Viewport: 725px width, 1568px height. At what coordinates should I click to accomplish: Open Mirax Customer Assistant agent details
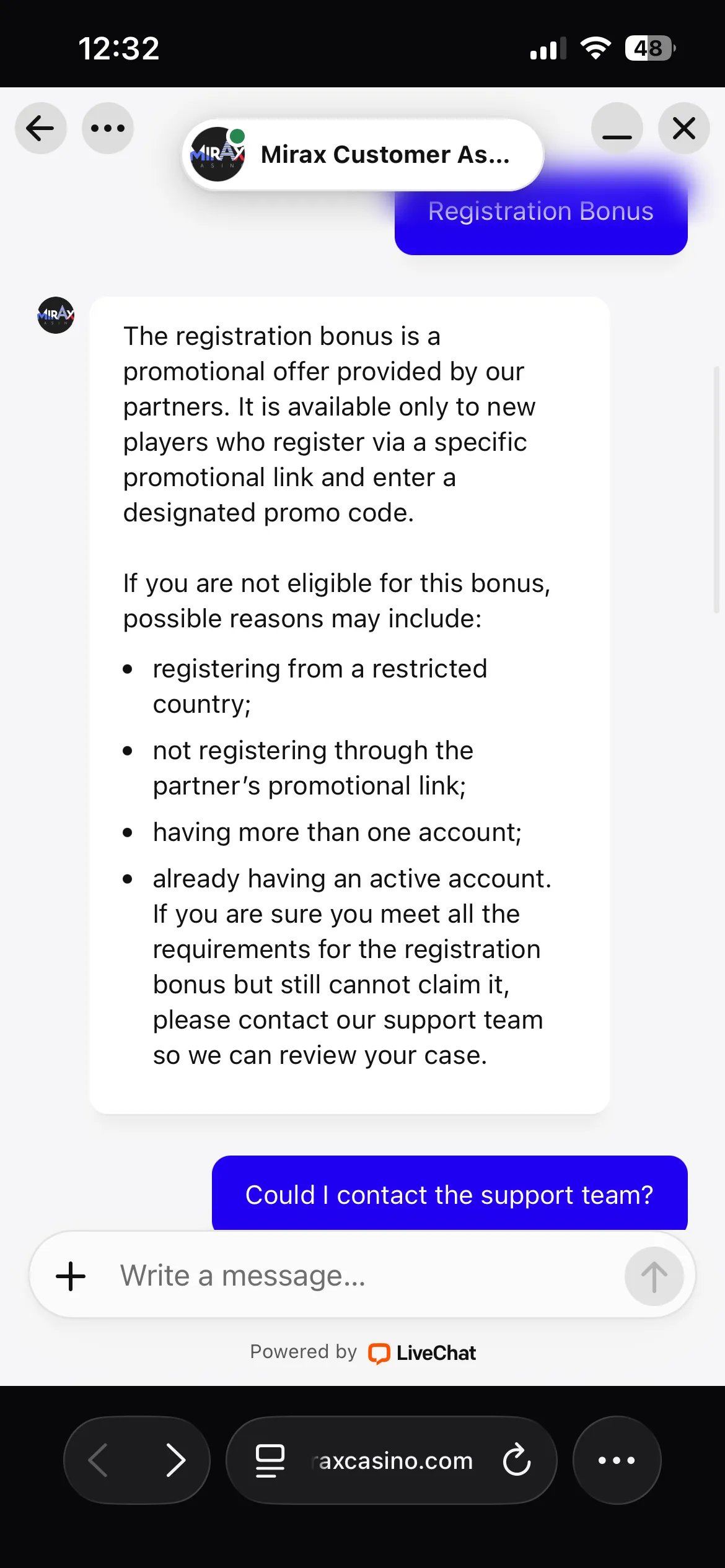pyautogui.click(x=363, y=155)
